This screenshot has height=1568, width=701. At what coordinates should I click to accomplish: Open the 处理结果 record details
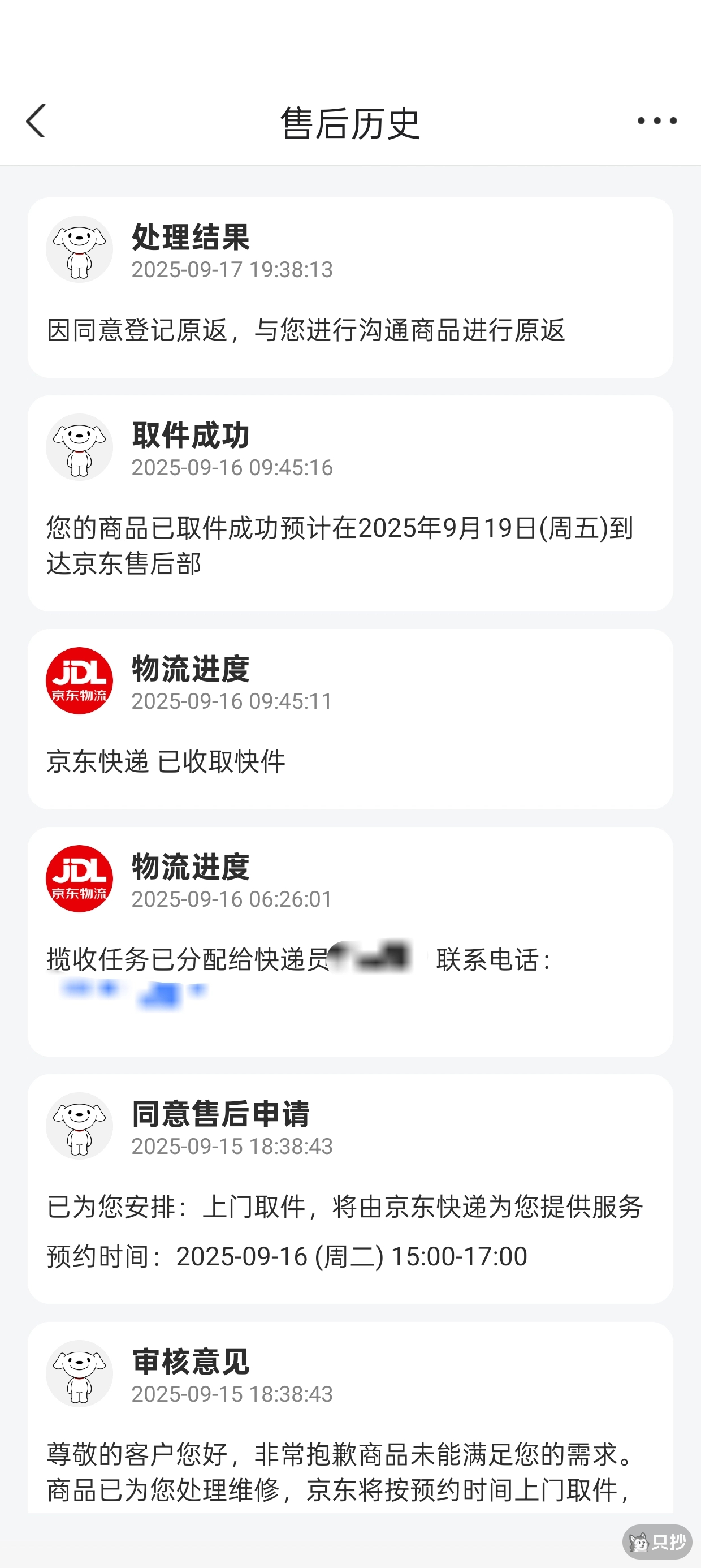point(350,286)
